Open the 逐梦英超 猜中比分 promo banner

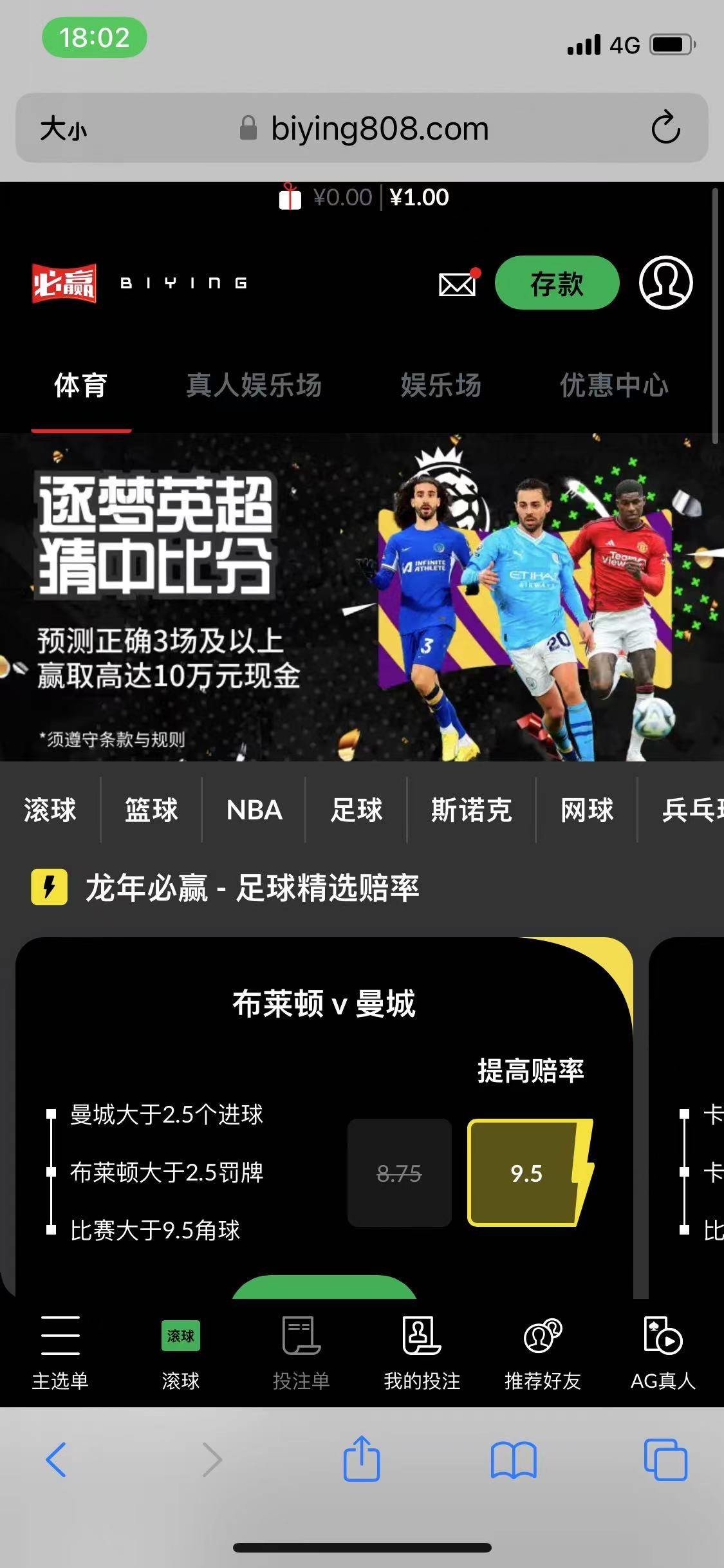click(360, 597)
